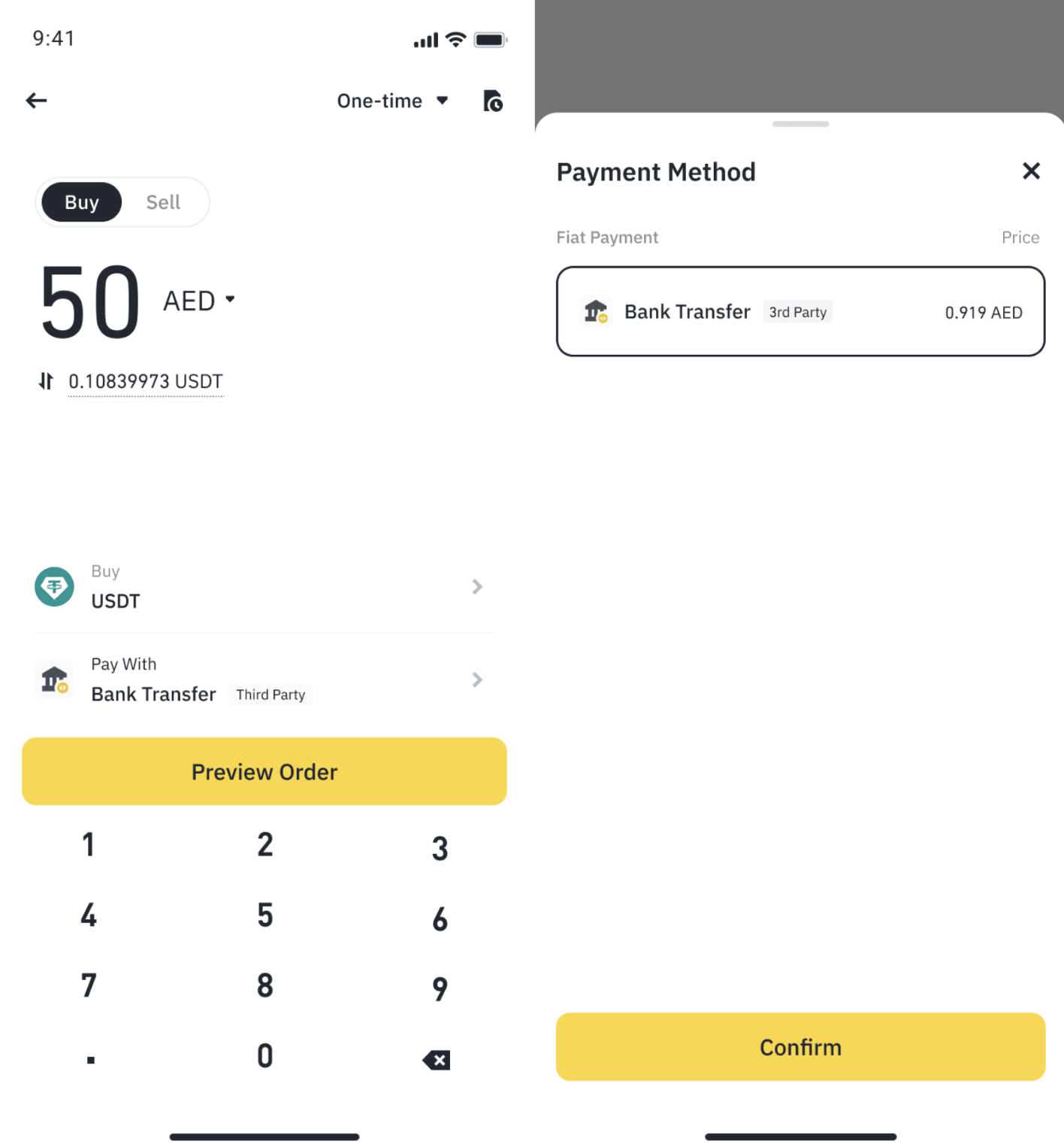
Task: Enter digit 1 on keypad
Action: coord(89,845)
